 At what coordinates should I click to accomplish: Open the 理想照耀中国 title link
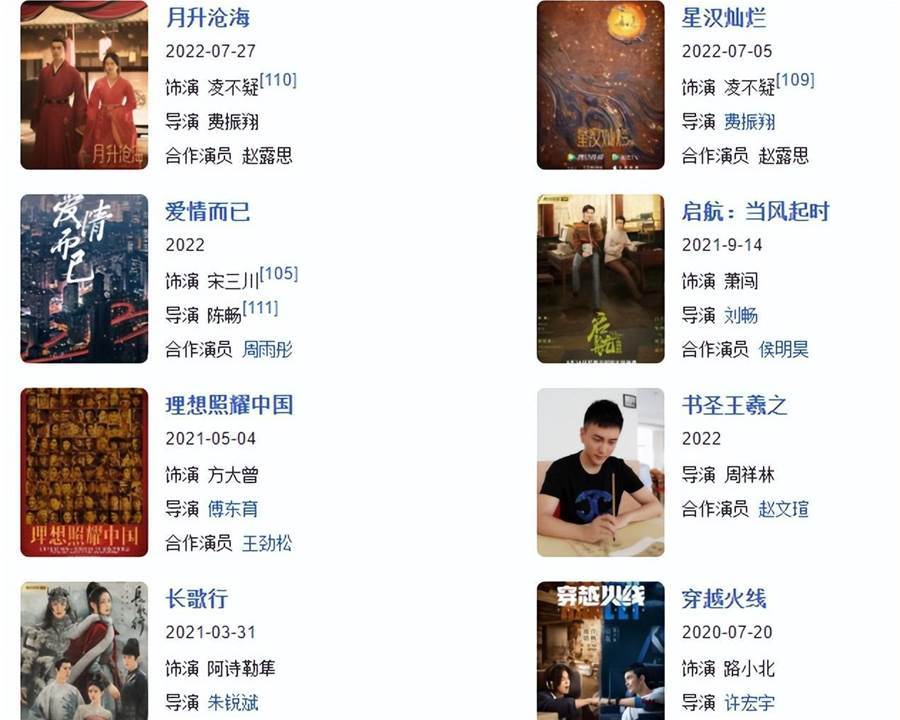(x=229, y=406)
